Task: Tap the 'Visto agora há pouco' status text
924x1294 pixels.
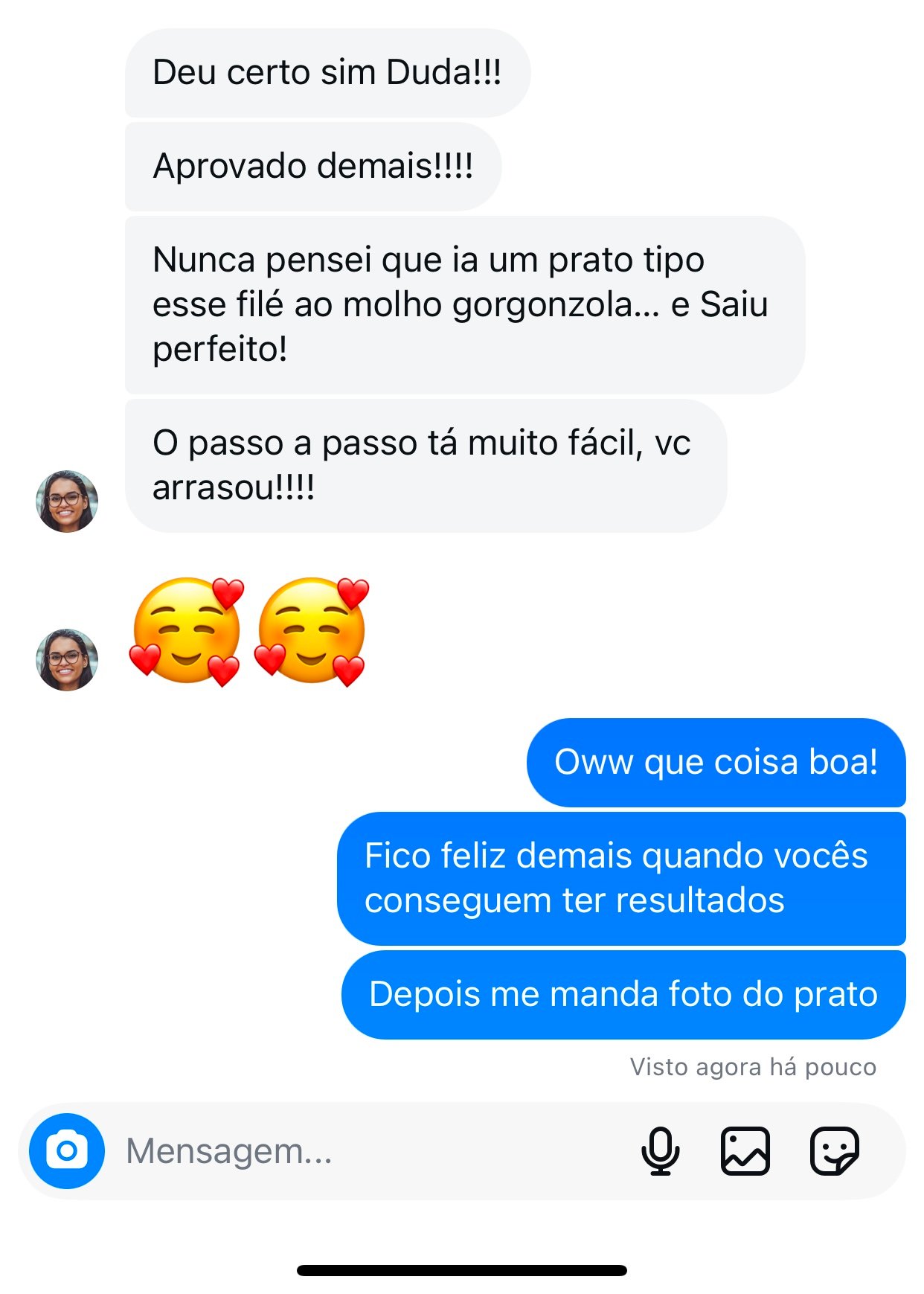Action: pos(754,1066)
